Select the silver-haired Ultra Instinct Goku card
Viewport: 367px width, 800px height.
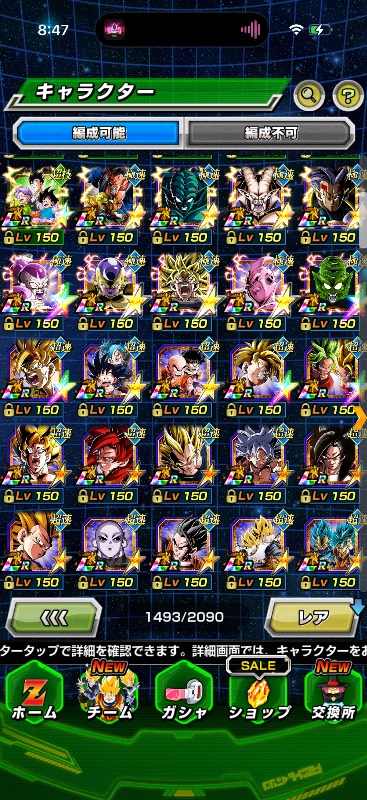[x=257, y=461]
